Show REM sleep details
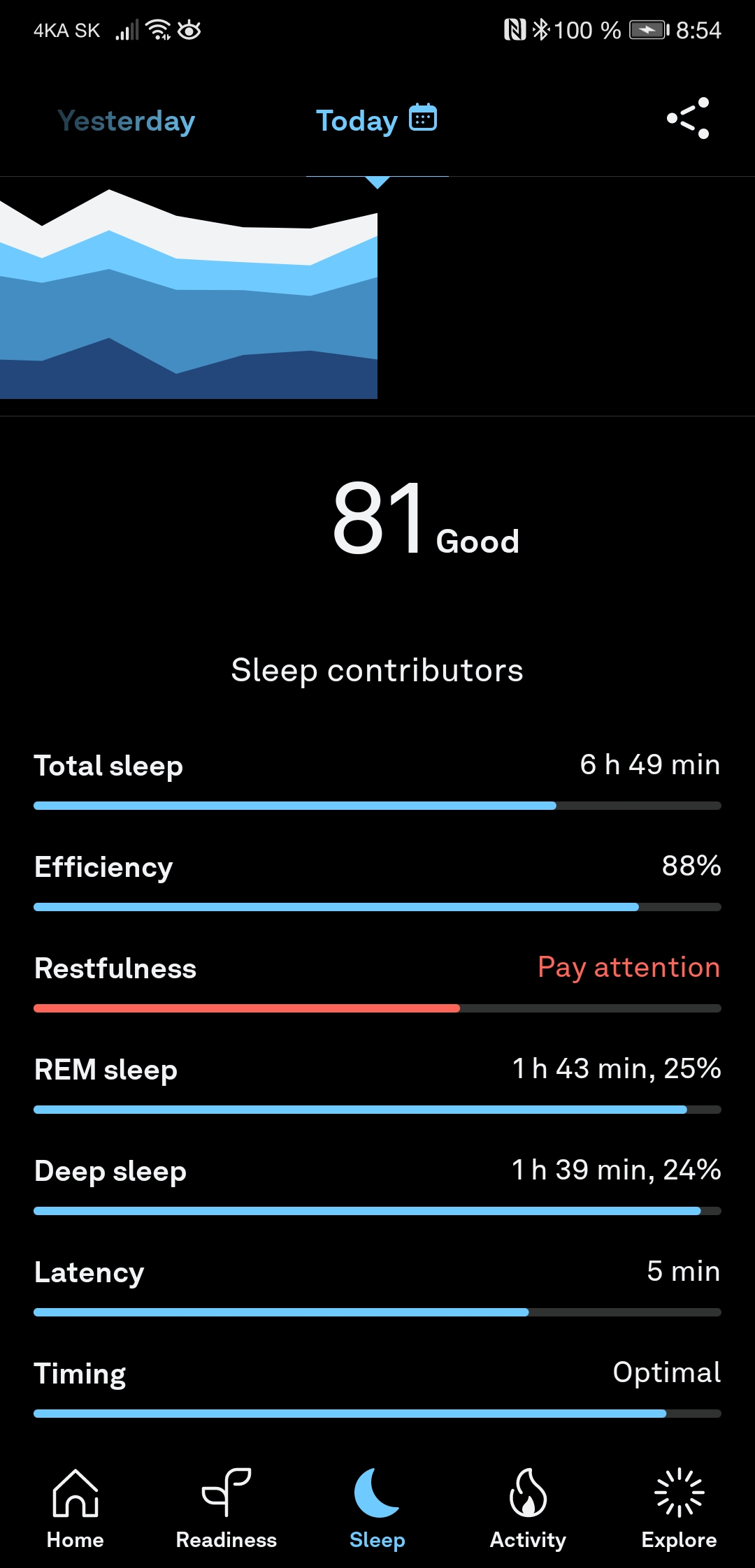 pos(377,1083)
